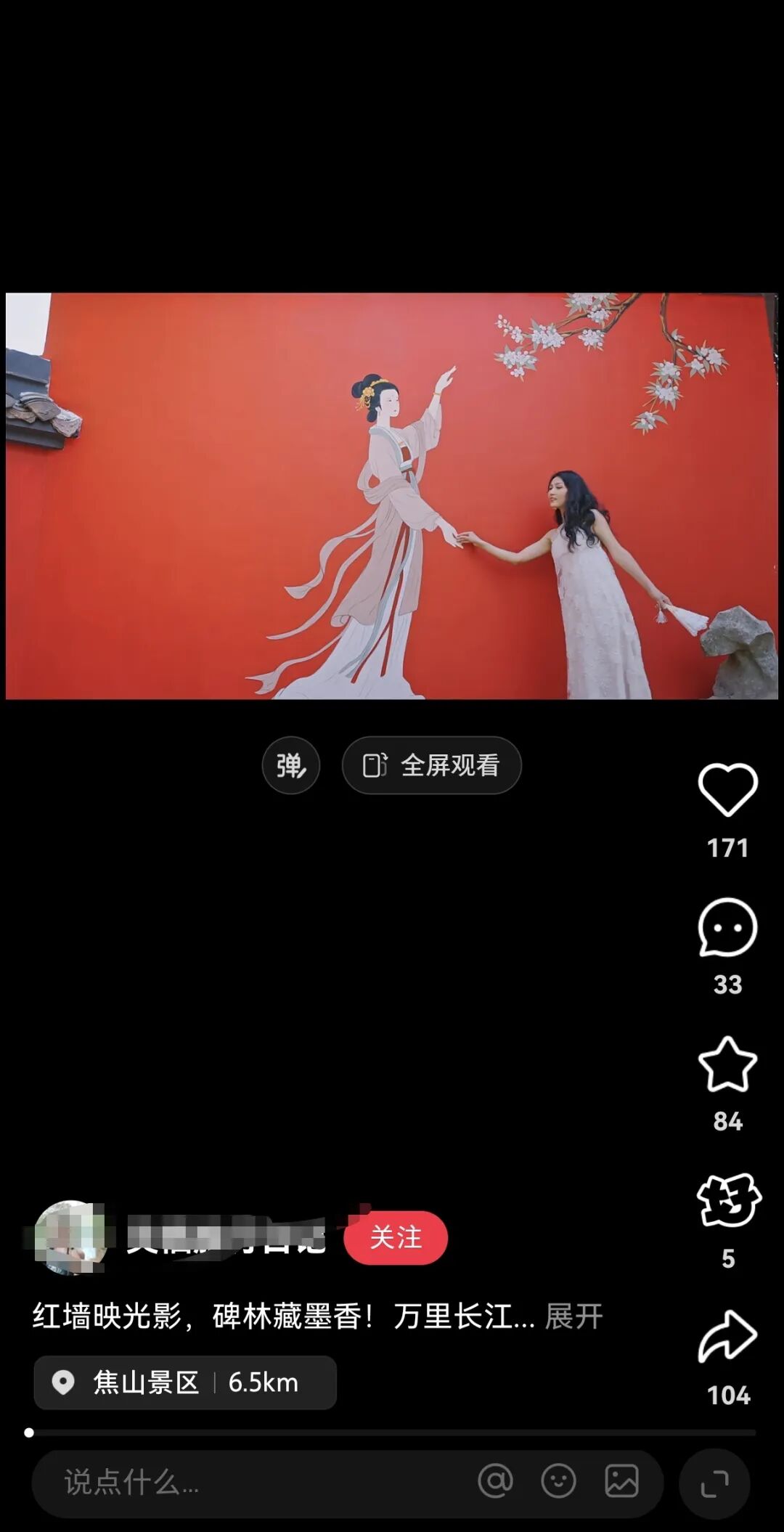This screenshot has height=1532, width=784.
Task: Add video to favorites with star icon
Action: [727, 1064]
